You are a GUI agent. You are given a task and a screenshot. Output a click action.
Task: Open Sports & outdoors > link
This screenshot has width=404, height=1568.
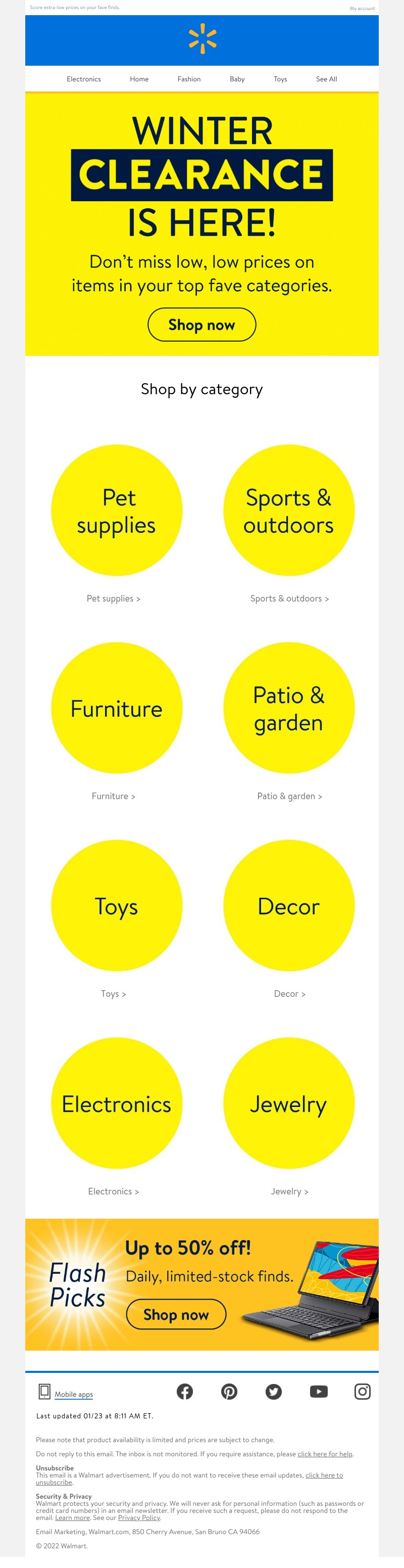click(x=289, y=598)
